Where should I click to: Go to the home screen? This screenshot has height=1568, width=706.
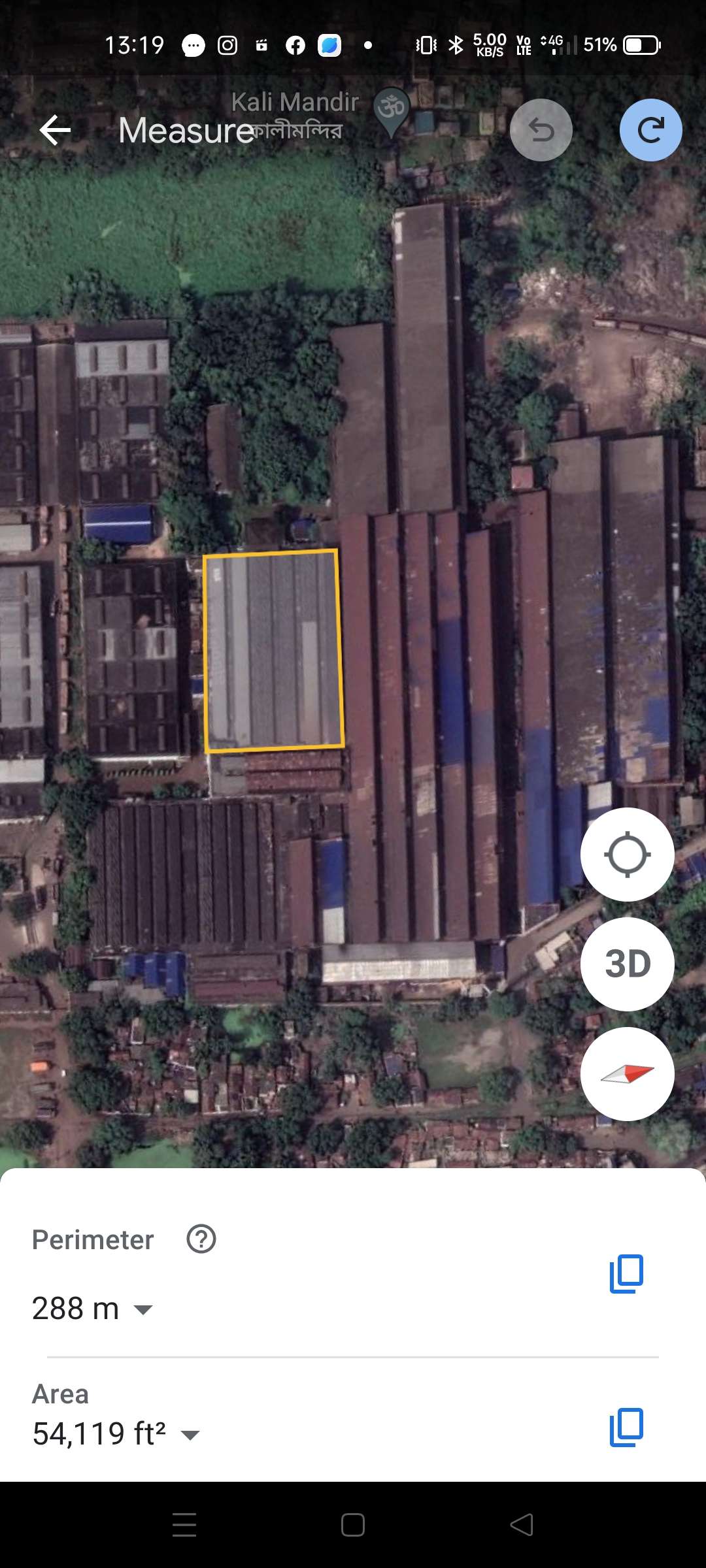[353, 1525]
